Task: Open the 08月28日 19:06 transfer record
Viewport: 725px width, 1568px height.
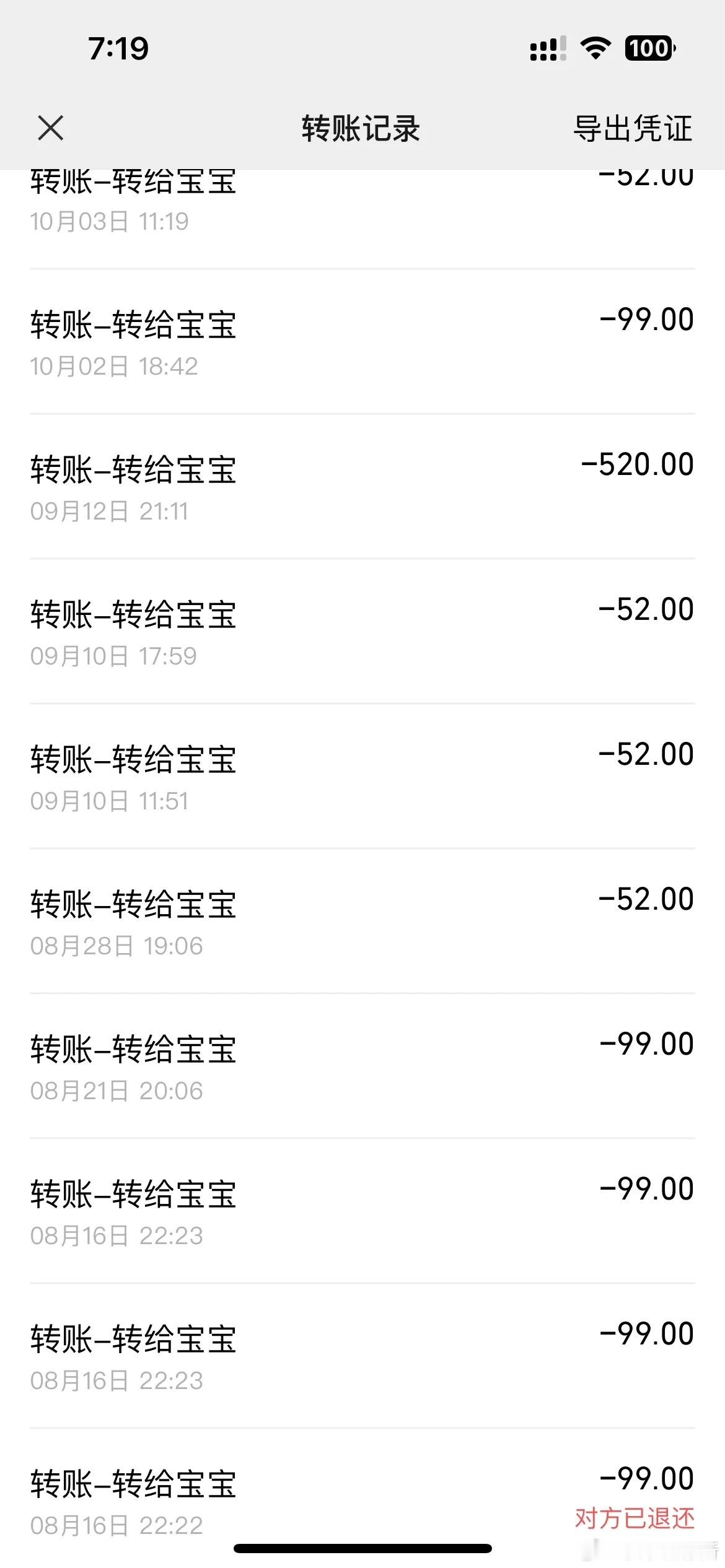Action: coord(362,921)
